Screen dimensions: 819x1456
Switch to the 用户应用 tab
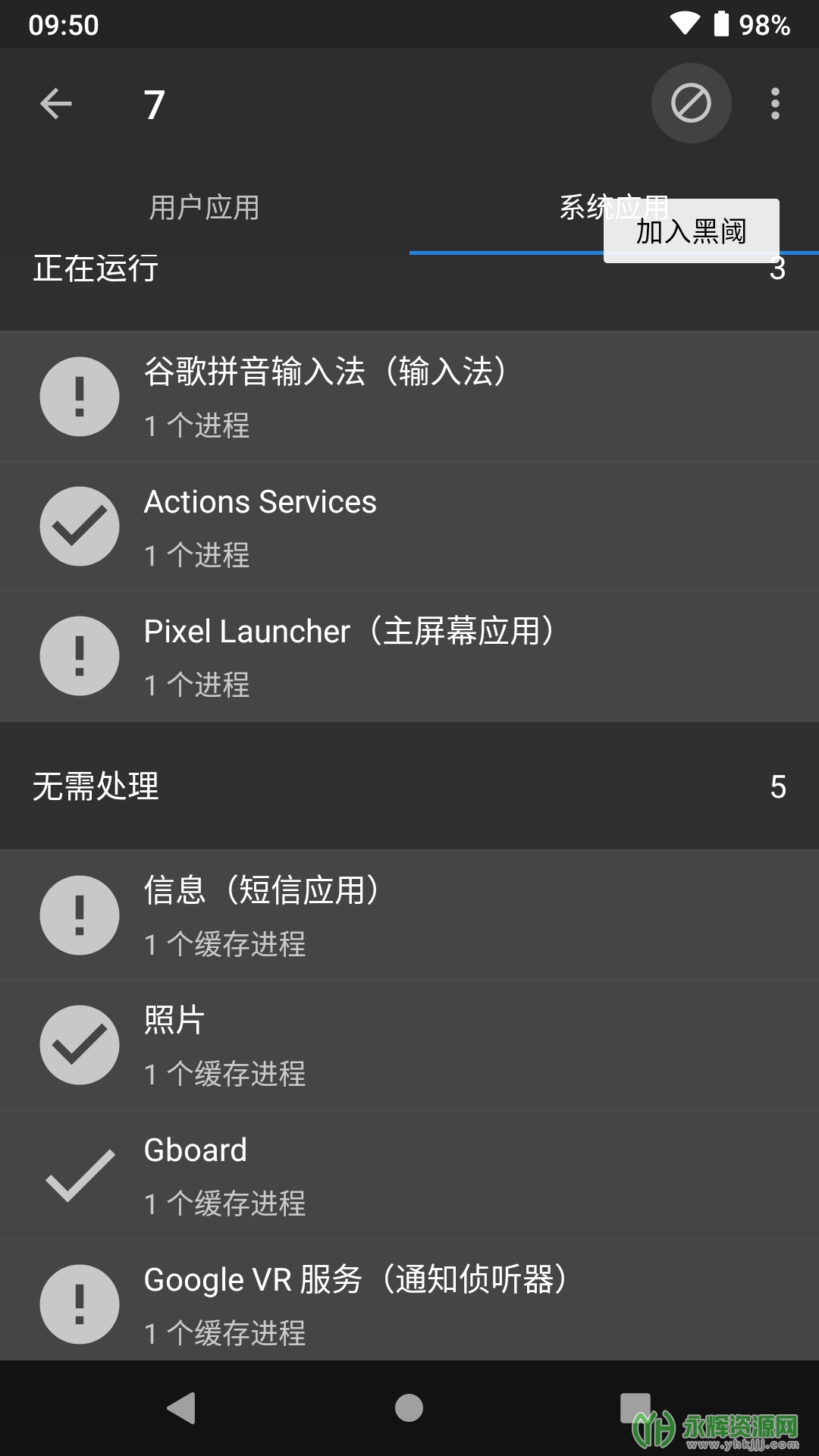[205, 208]
